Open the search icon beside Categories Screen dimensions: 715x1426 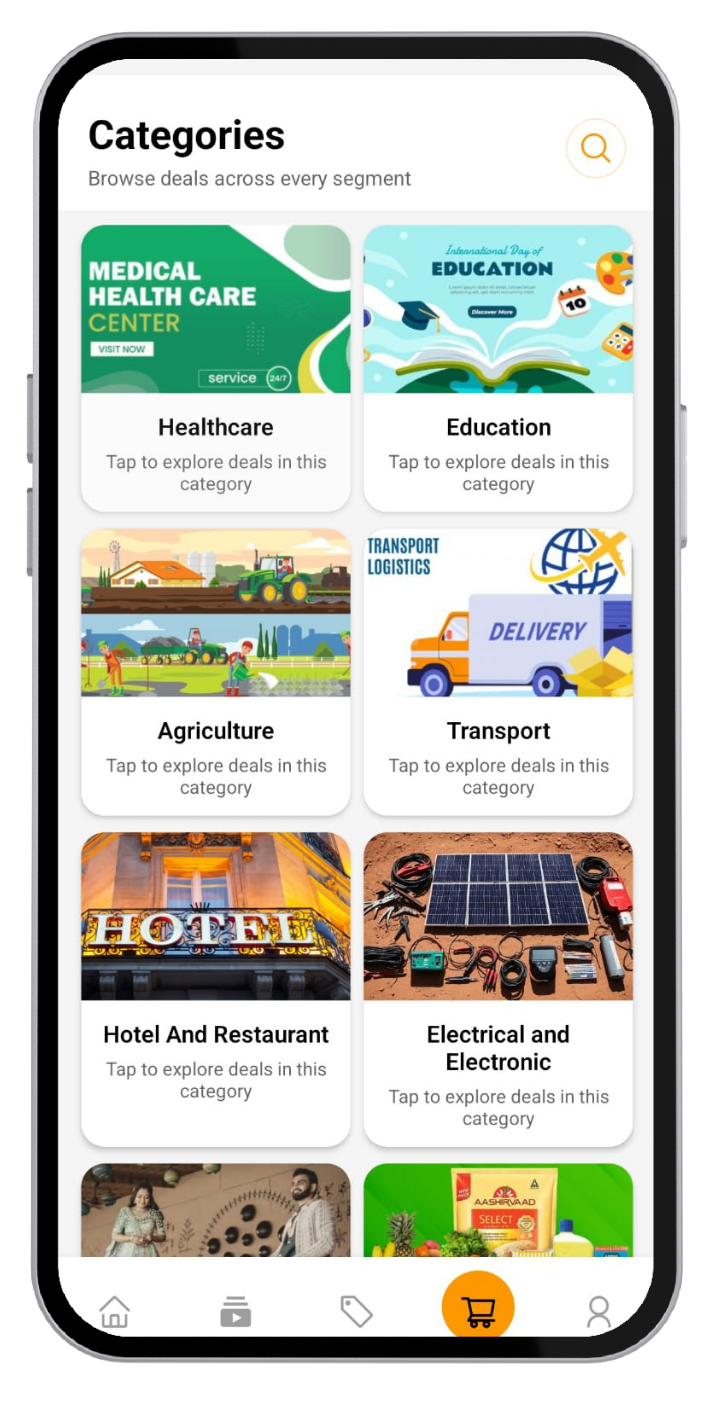[595, 149]
